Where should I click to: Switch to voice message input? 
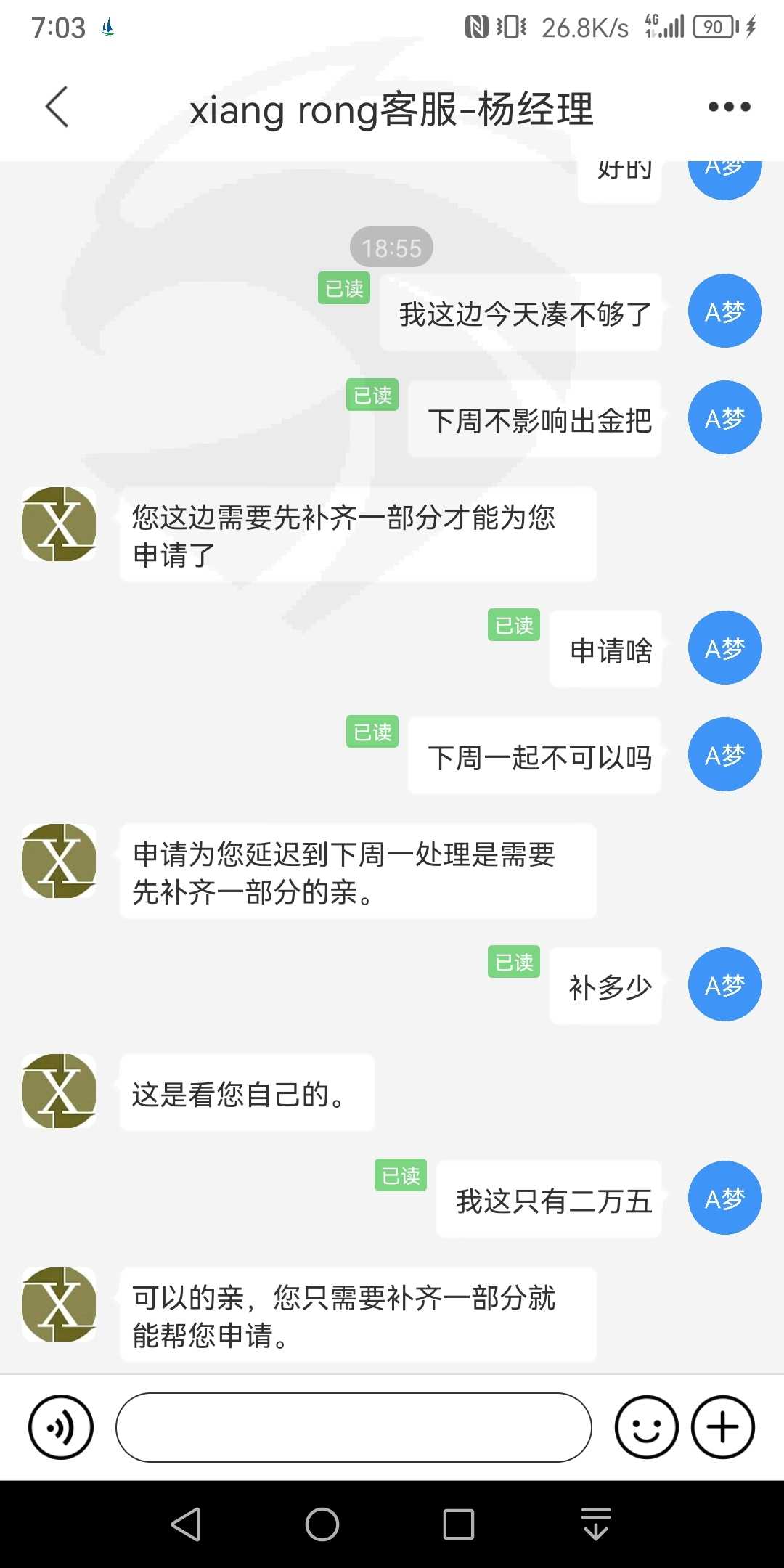[61, 1427]
